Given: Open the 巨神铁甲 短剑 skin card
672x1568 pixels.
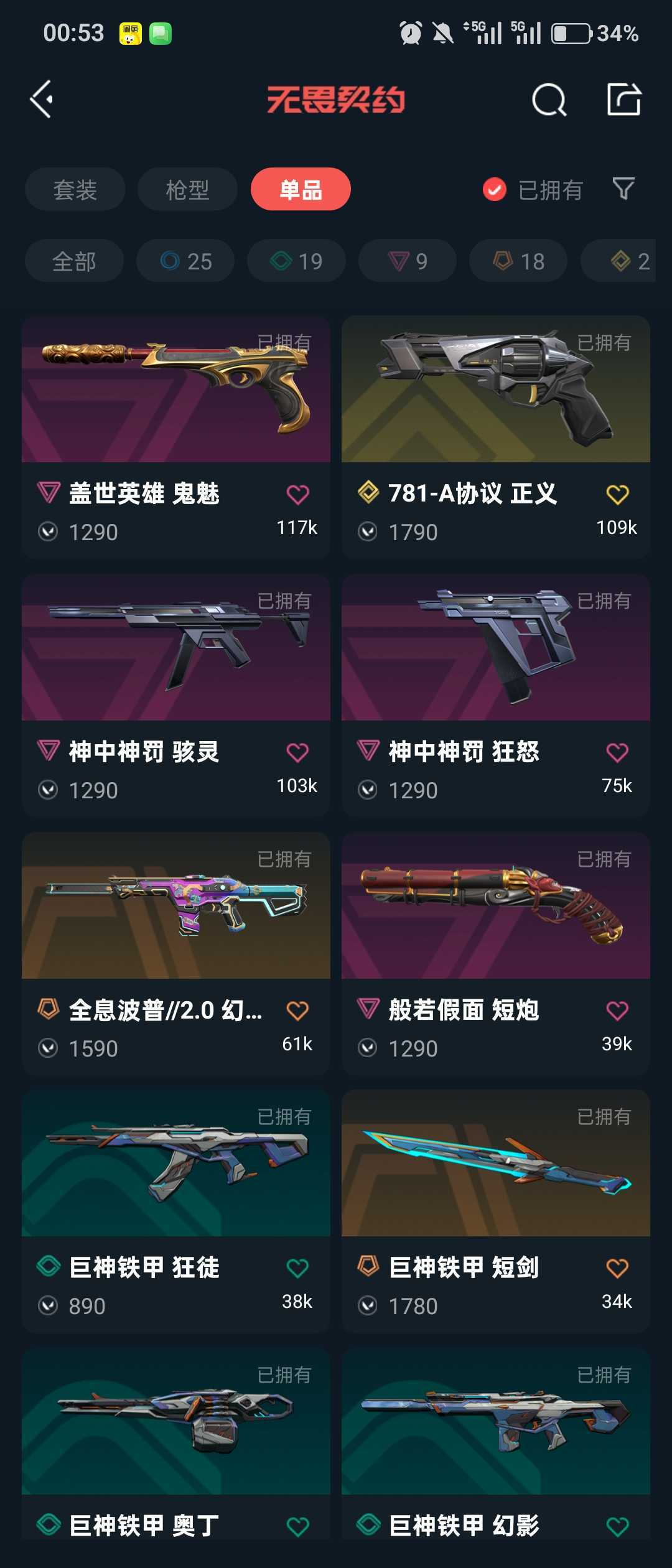Looking at the screenshot, I should (x=496, y=1211).
